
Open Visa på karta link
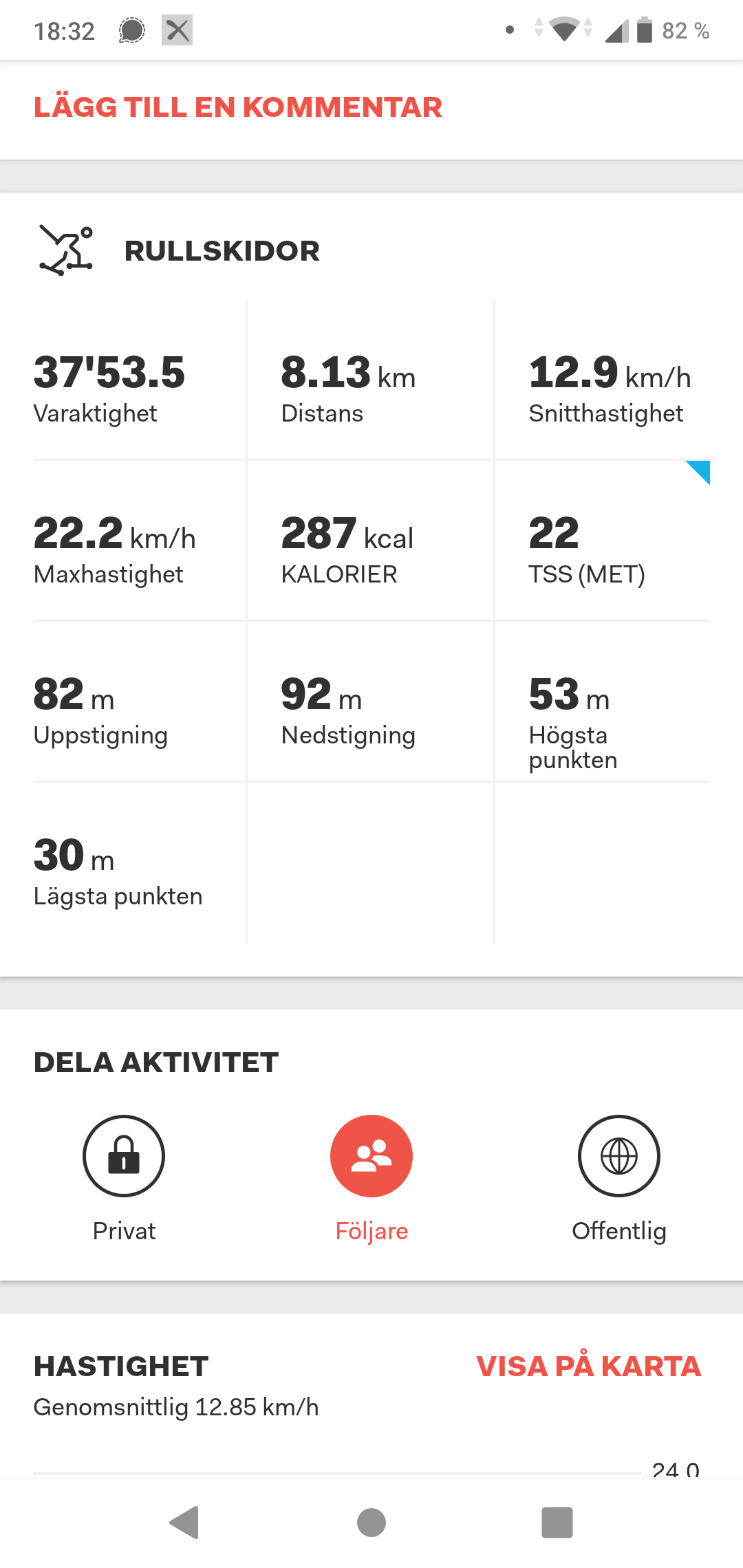[589, 1366]
